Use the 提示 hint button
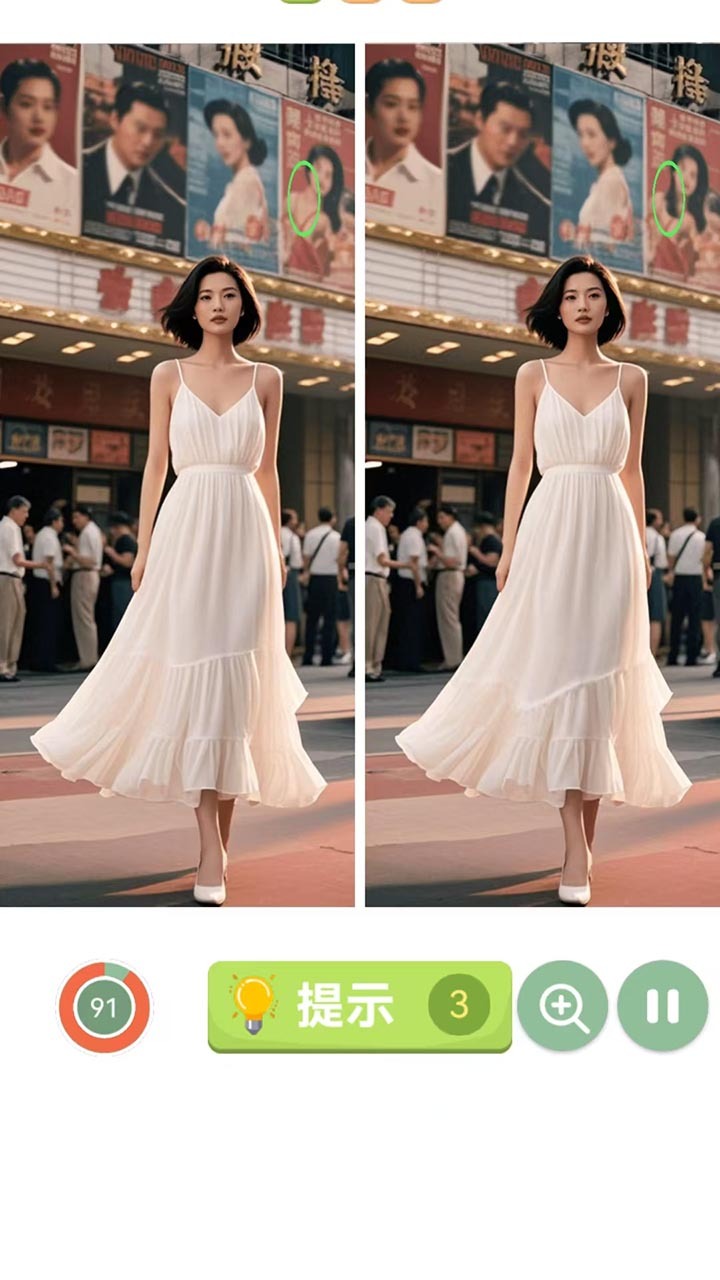Viewport: 720px width, 1280px height. point(359,1005)
